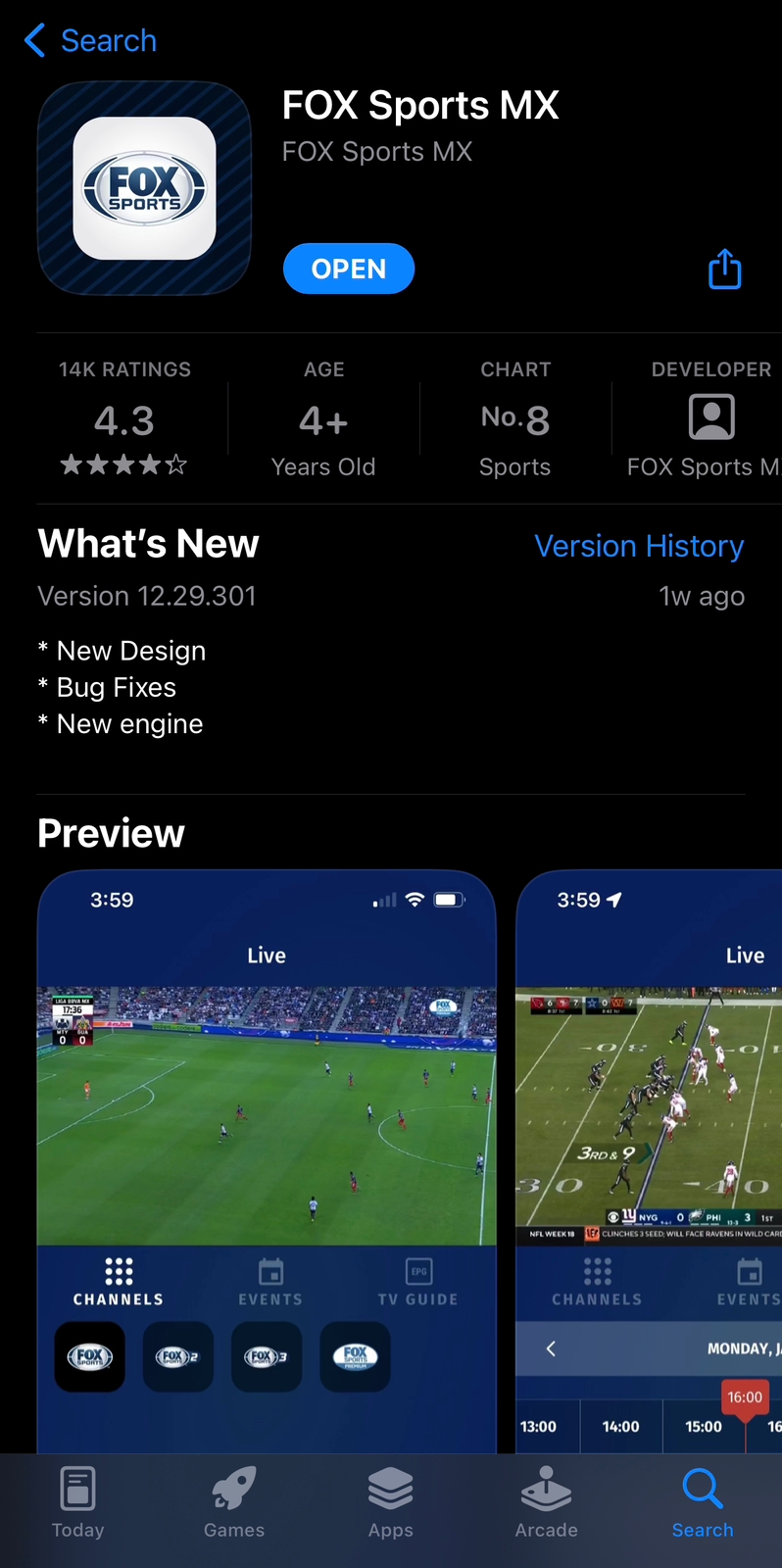782x1568 pixels.
Task: Open the FOX Sports developer page
Action: pyautogui.click(x=710, y=421)
